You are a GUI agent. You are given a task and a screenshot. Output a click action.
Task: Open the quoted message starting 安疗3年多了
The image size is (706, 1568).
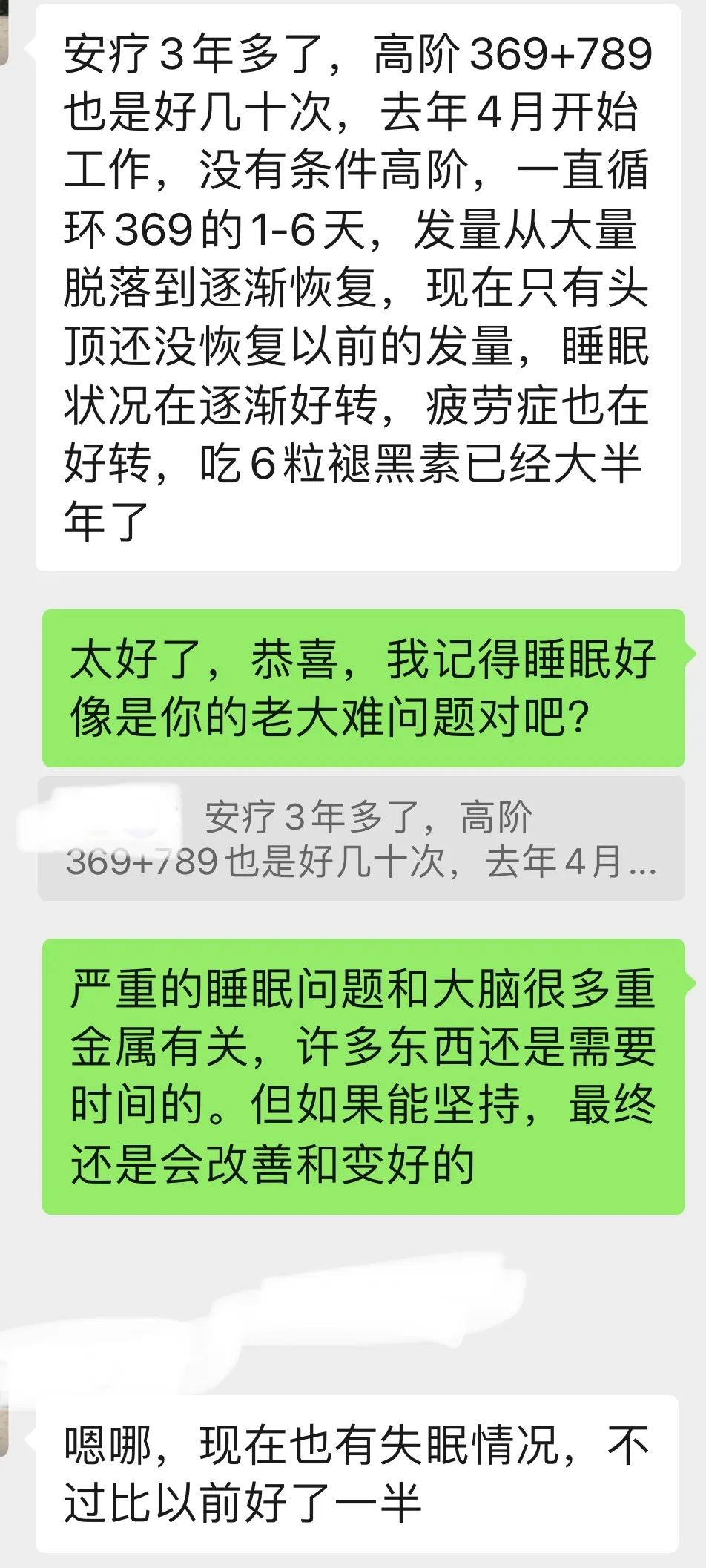click(x=361, y=839)
